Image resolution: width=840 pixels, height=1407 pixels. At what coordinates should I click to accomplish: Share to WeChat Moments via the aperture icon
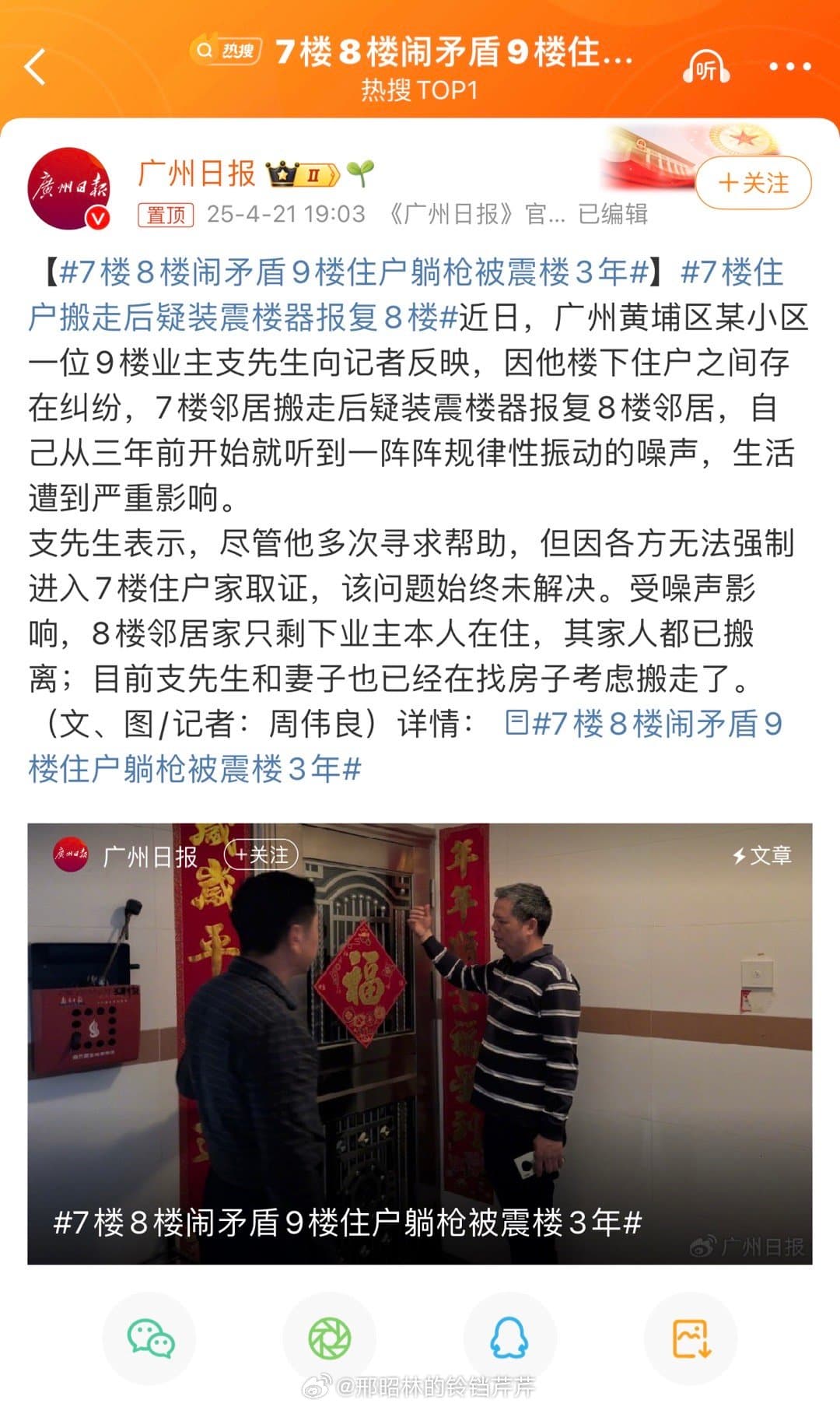pos(330,1339)
